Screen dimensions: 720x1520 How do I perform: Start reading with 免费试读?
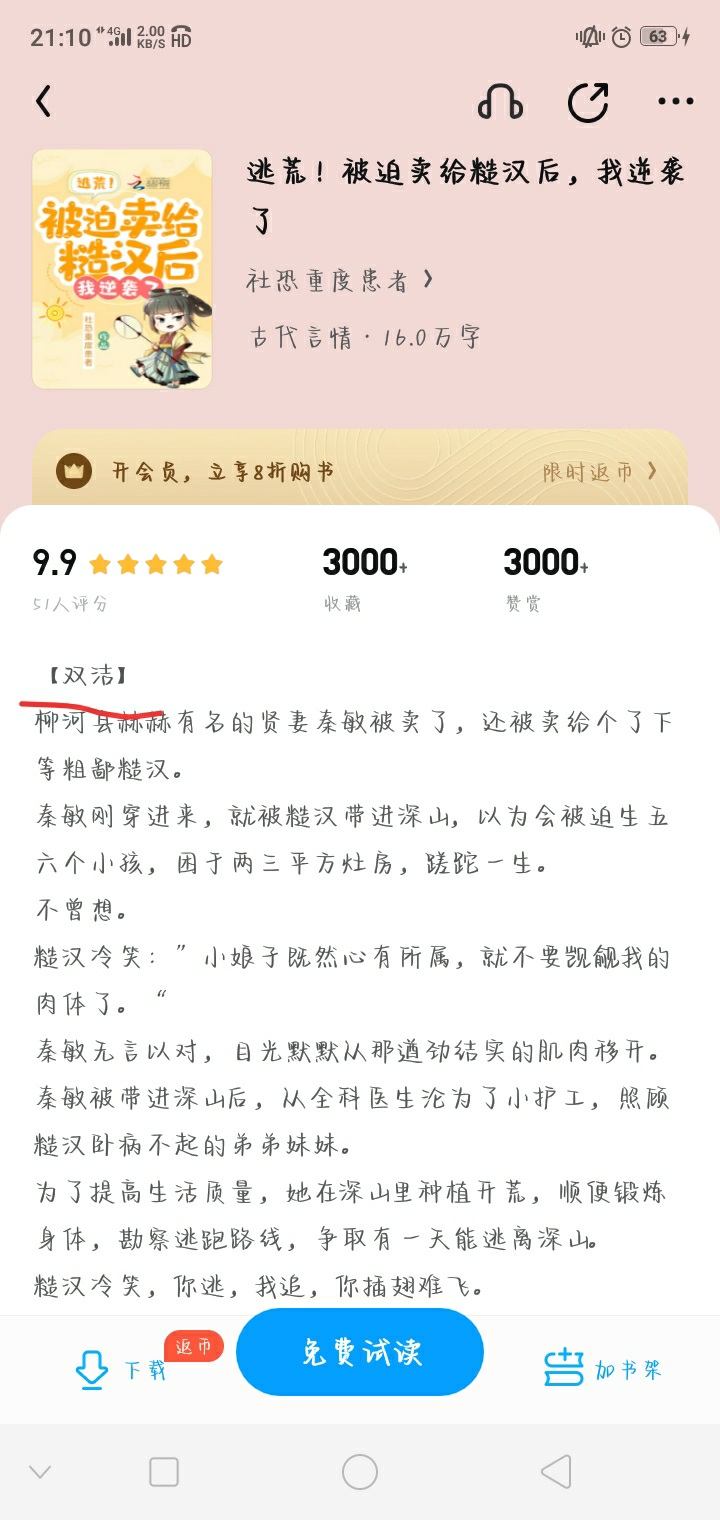pos(360,1352)
